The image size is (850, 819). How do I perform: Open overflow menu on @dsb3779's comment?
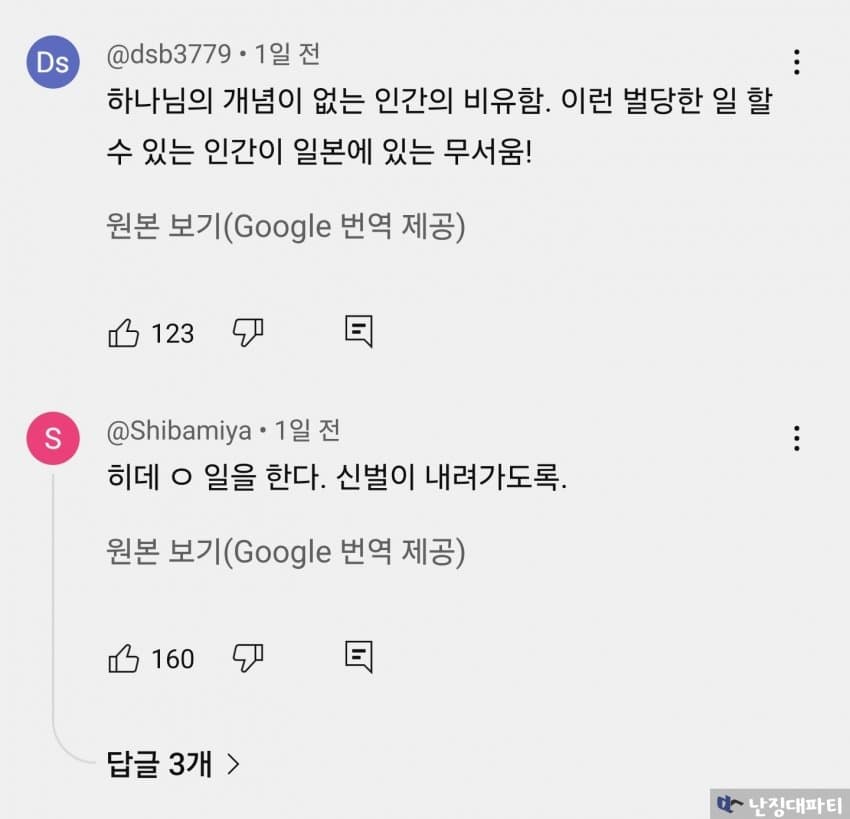[796, 62]
